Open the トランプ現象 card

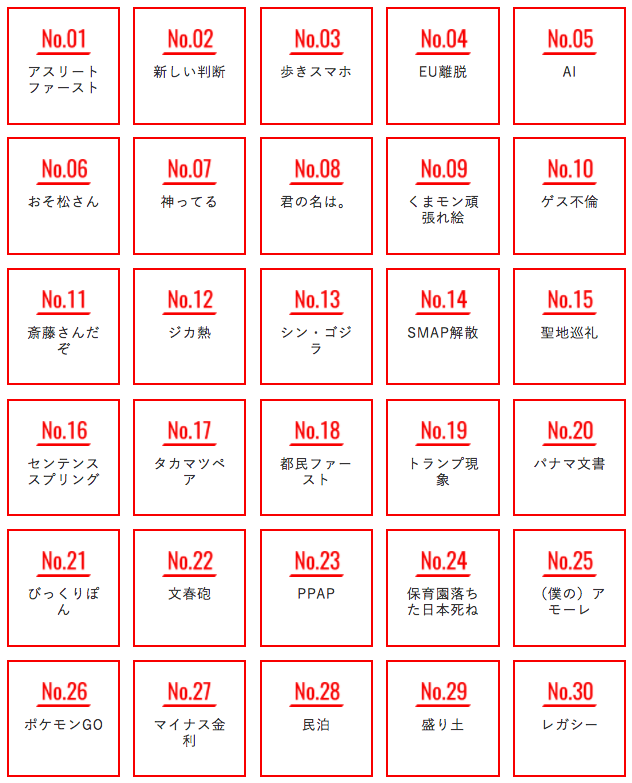click(443, 458)
